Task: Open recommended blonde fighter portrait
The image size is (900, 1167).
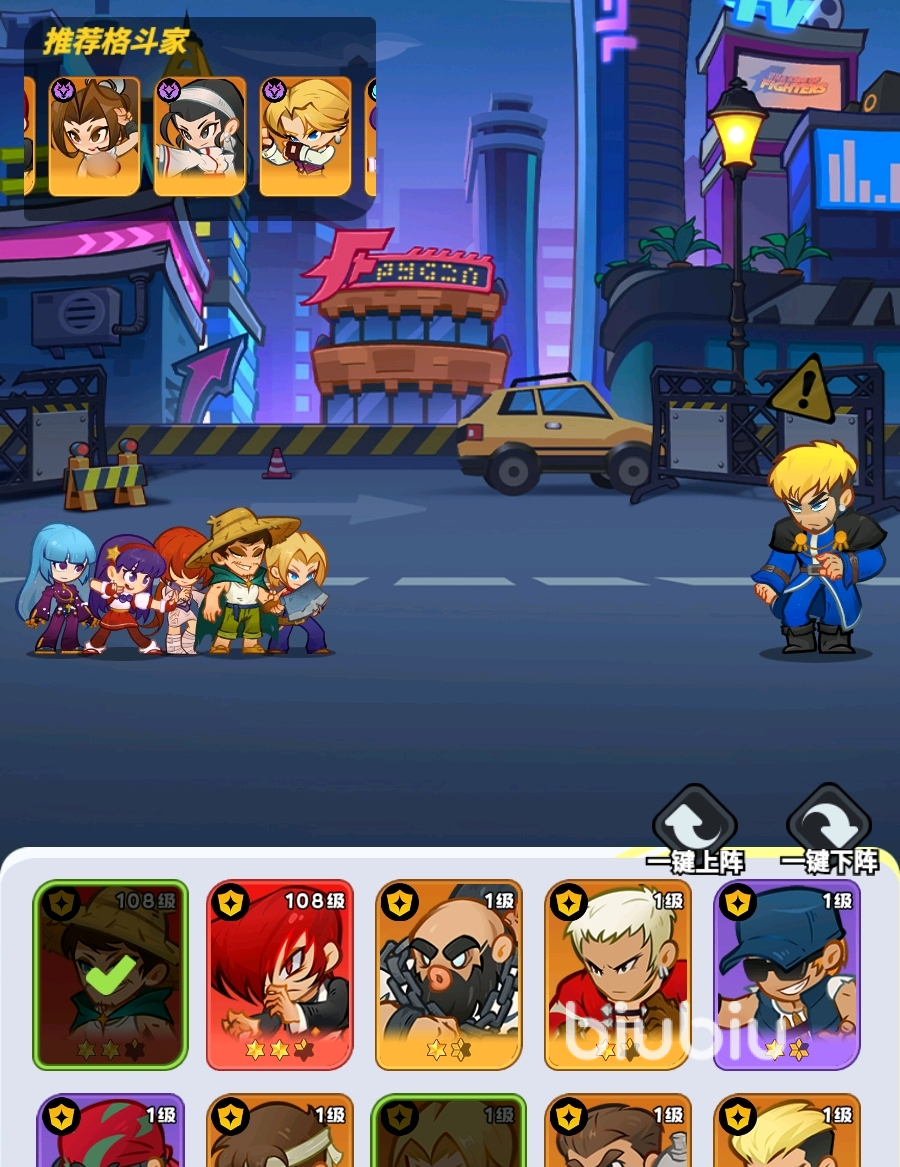Action: [x=305, y=136]
